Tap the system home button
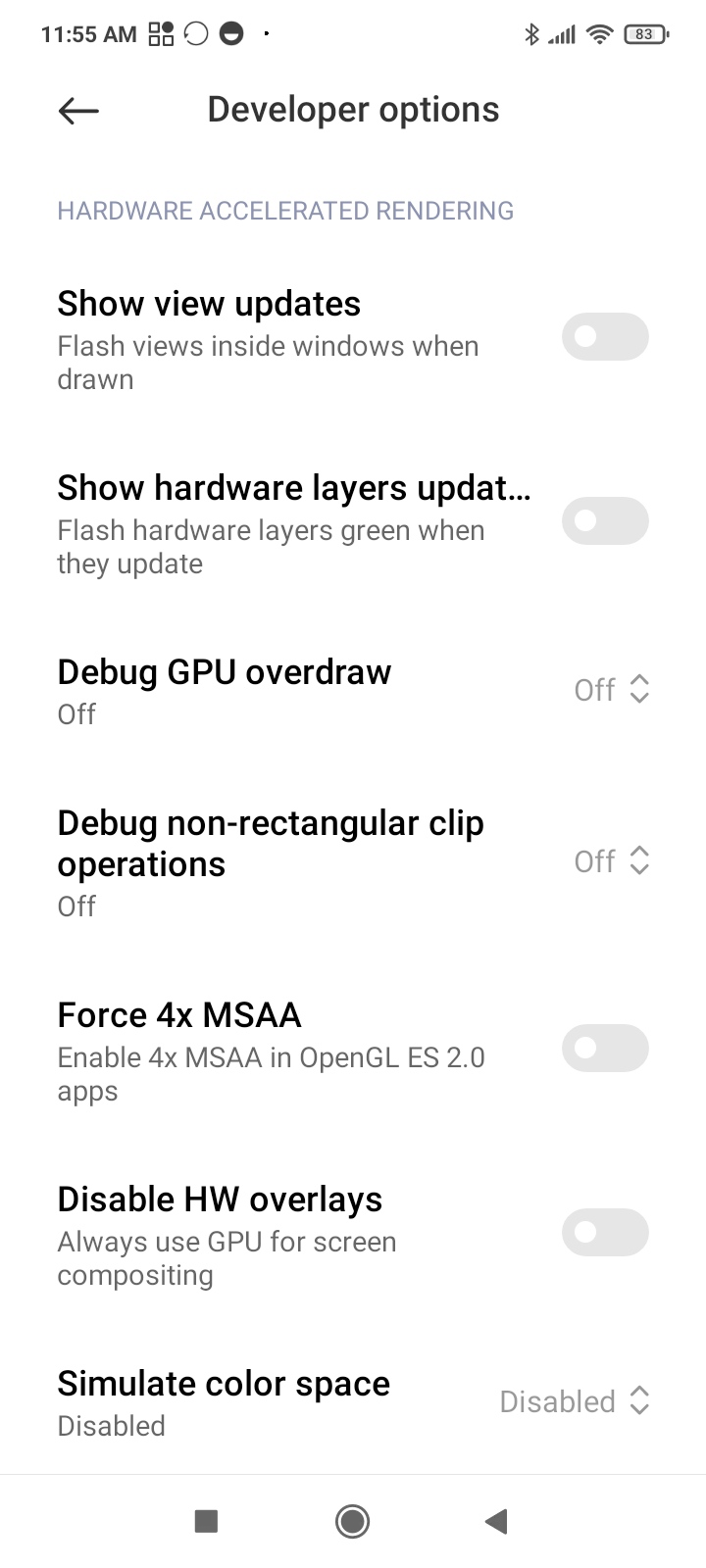The width and height of the screenshot is (706, 1568). point(352,1521)
